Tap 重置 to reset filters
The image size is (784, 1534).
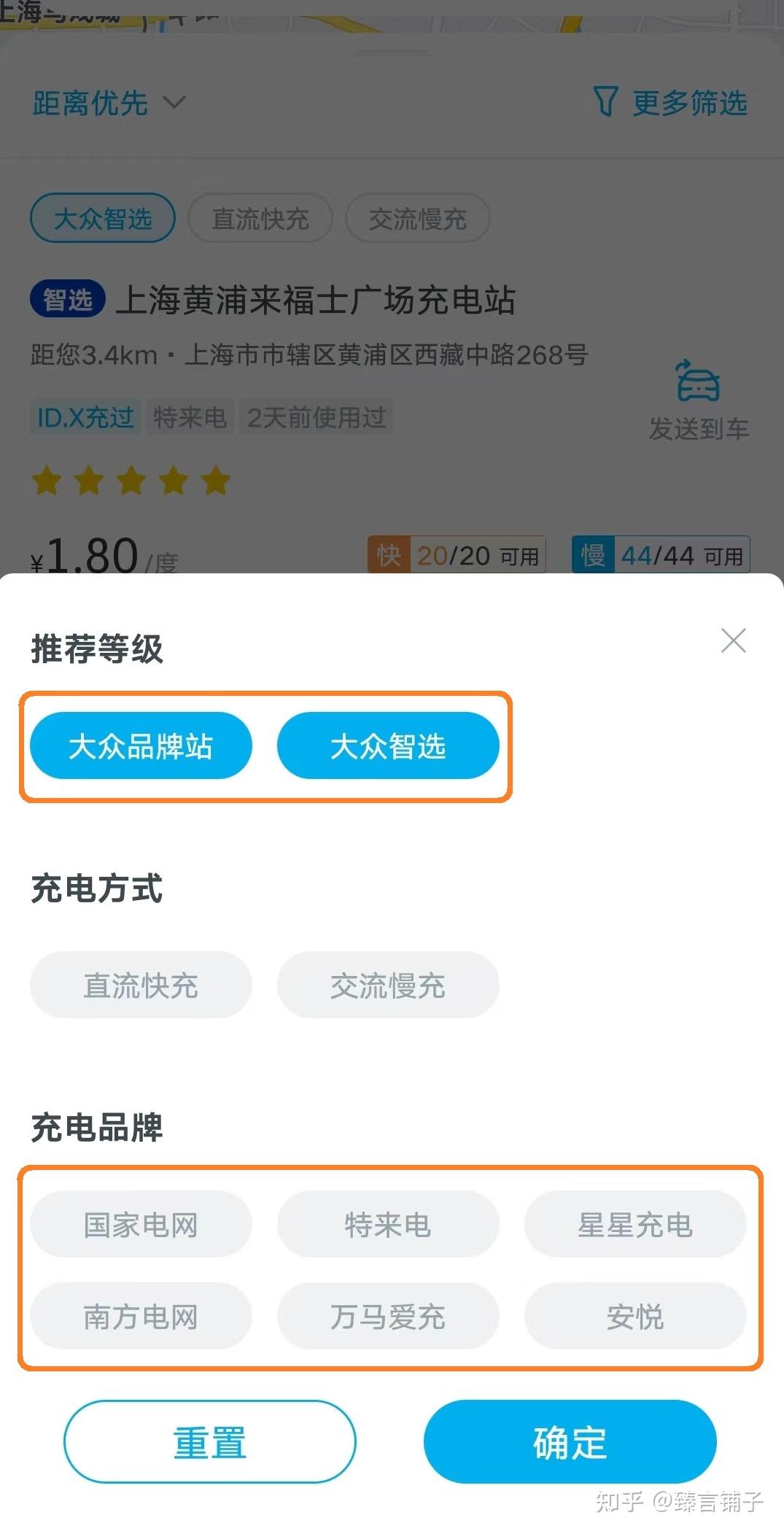click(x=210, y=1441)
